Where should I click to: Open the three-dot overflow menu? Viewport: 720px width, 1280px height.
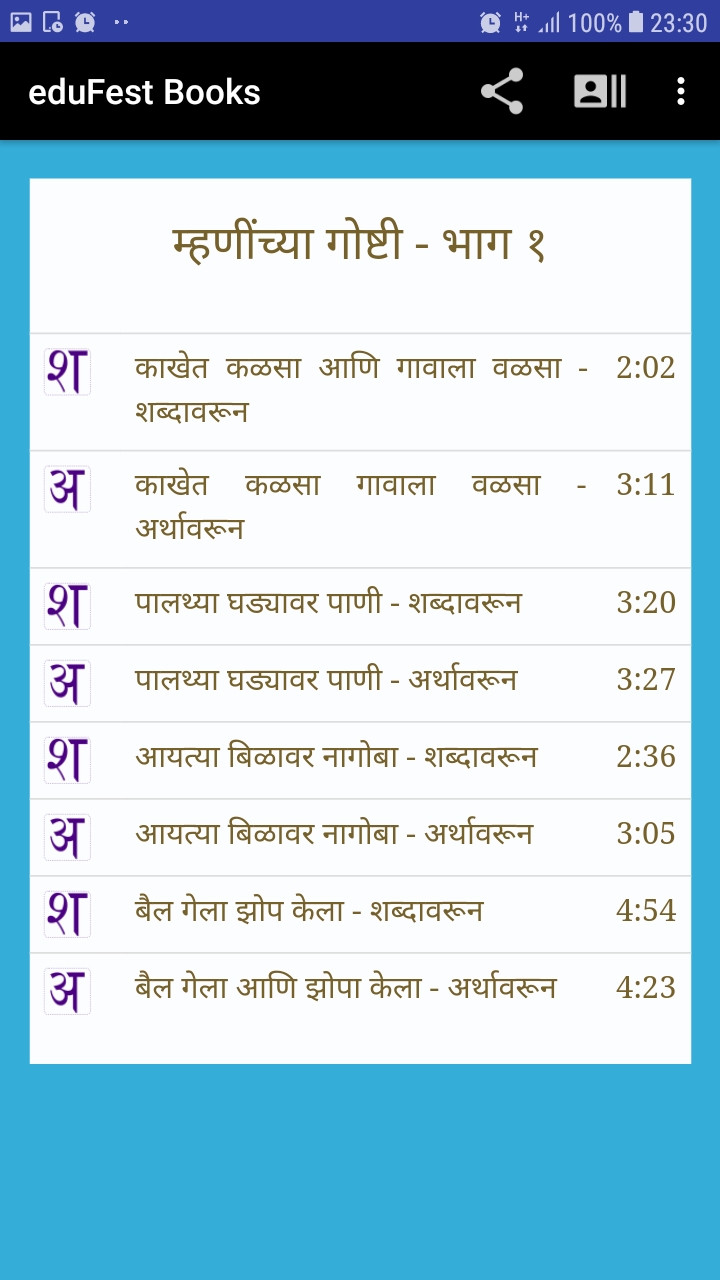(x=681, y=92)
